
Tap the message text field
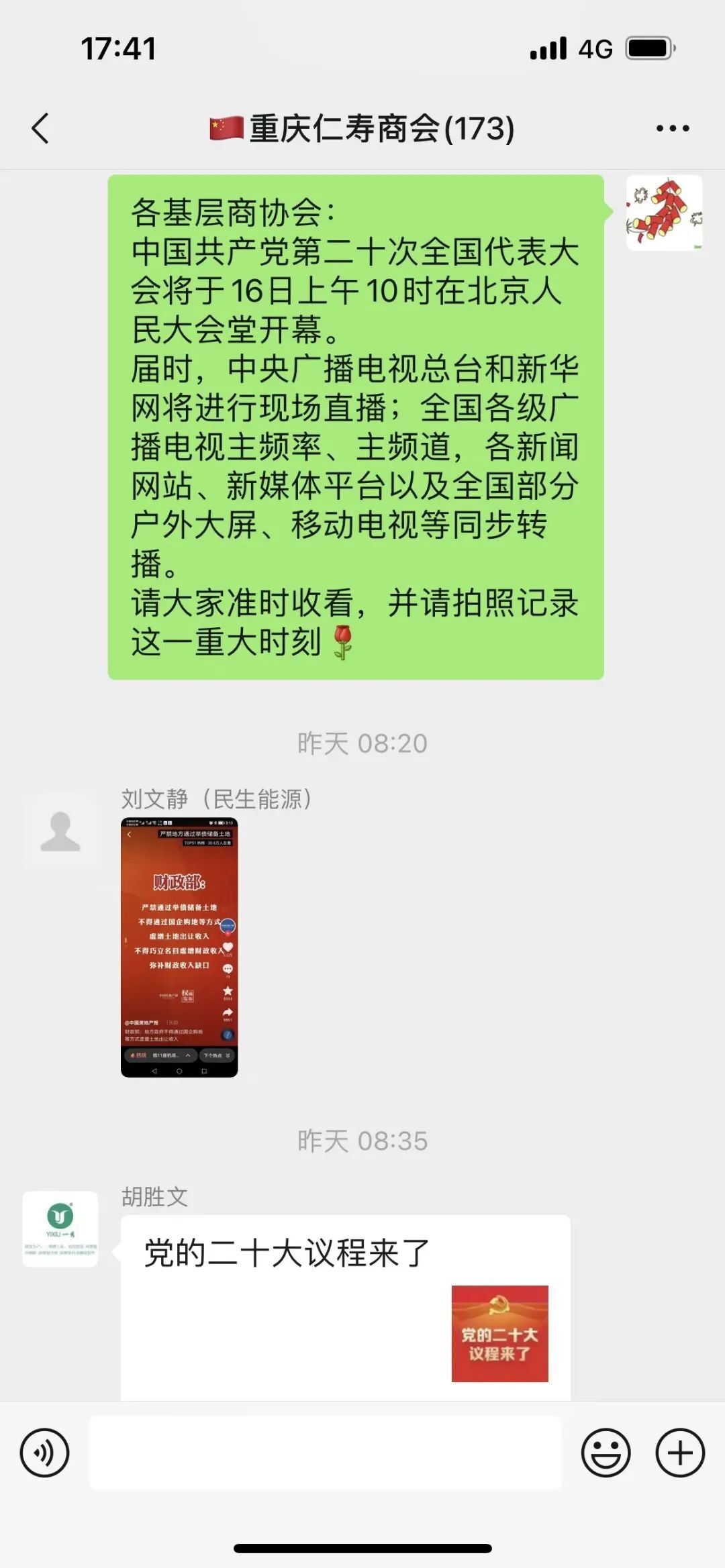tap(325, 1453)
